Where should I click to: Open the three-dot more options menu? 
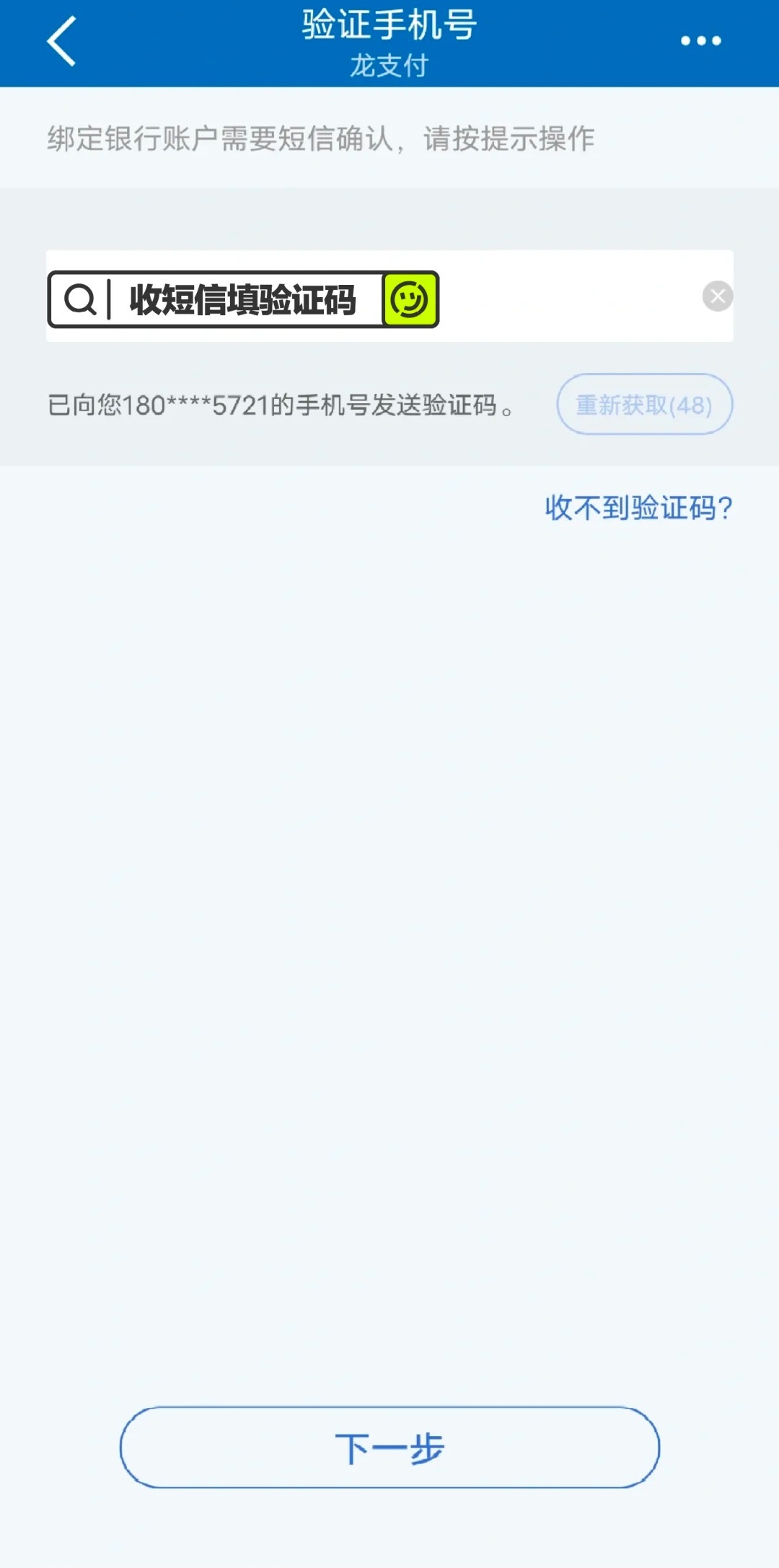[698, 41]
